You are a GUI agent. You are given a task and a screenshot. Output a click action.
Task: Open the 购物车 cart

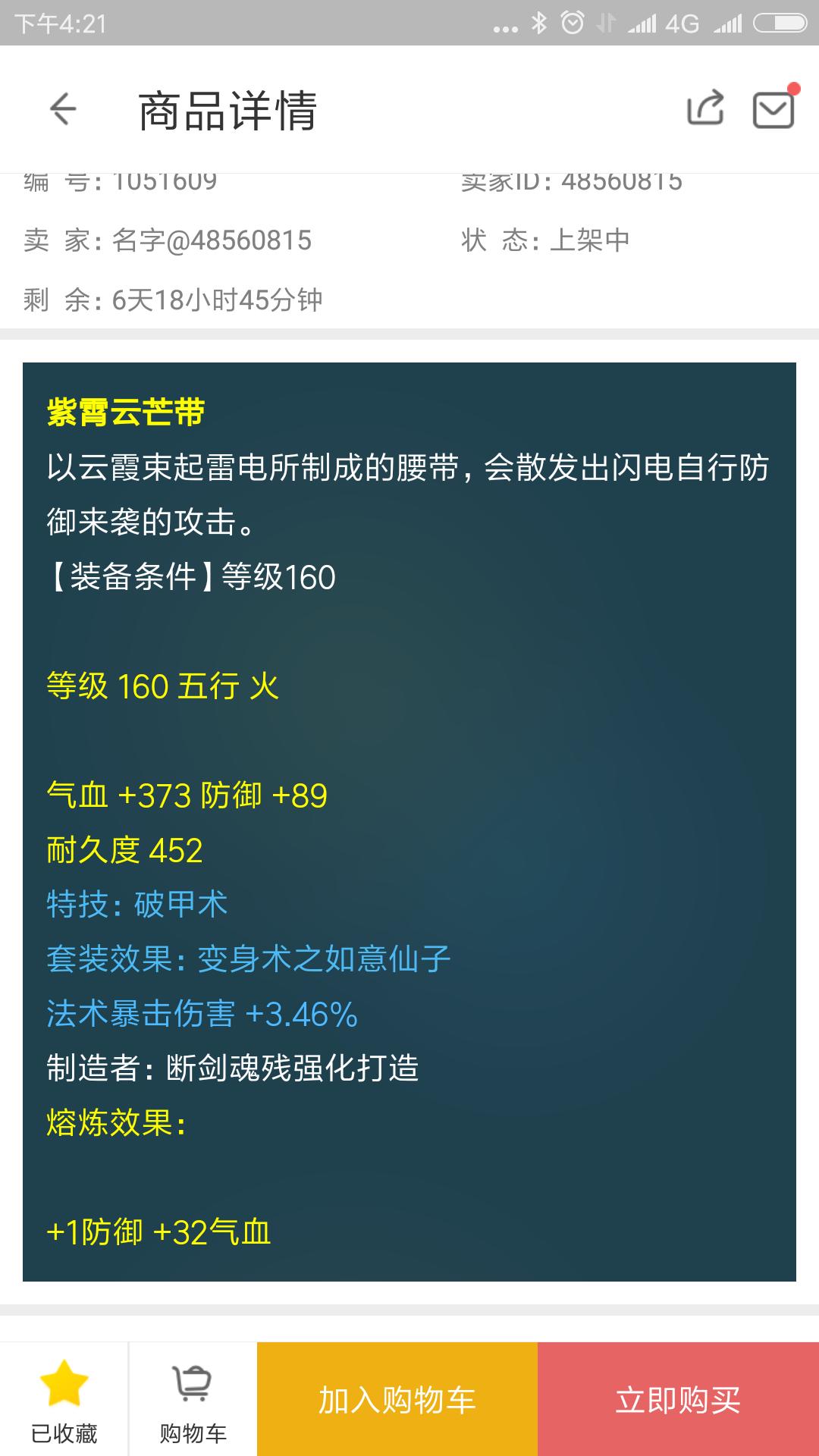pyautogui.click(x=193, y=1399)
